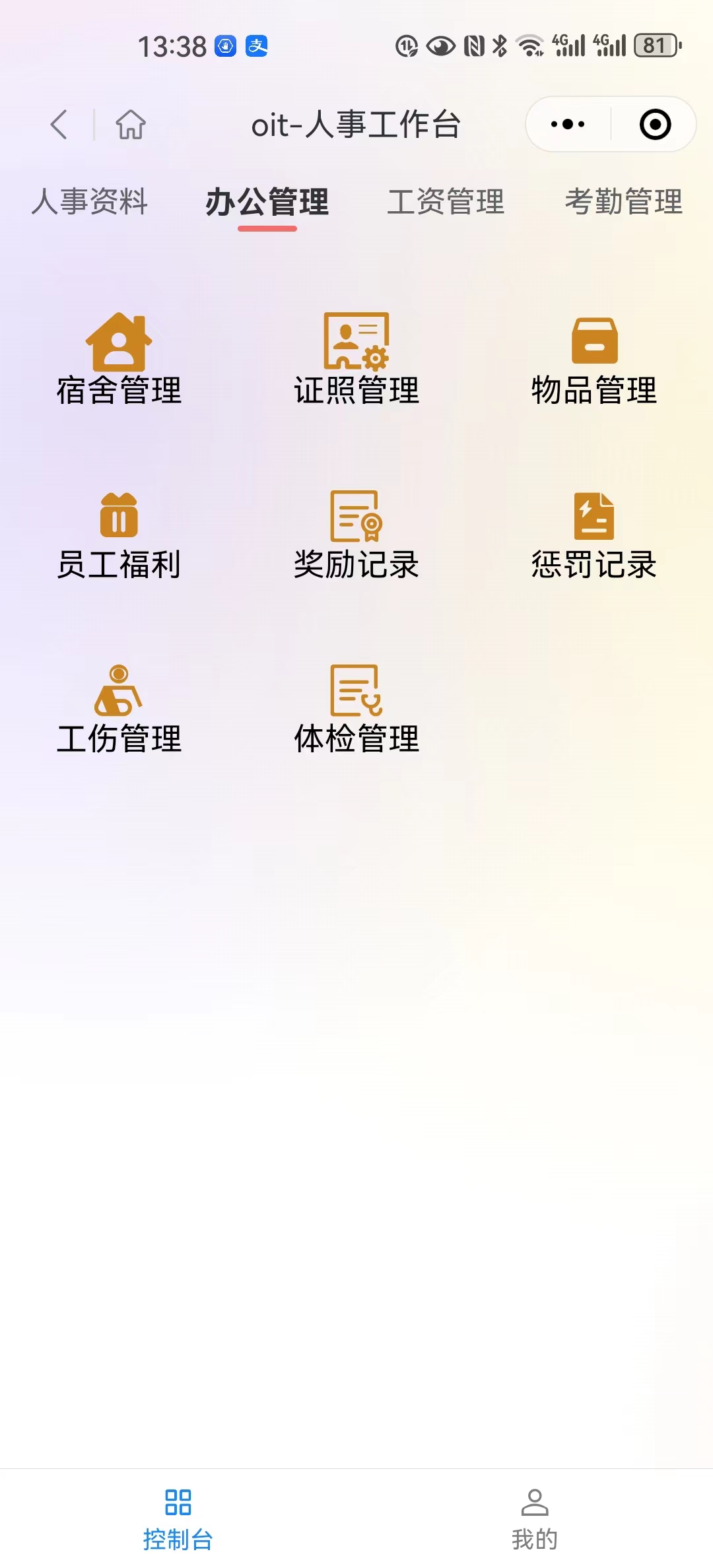Open 工伤管理 work injury management
This screenshot has width=713, height=1568.
119,709
